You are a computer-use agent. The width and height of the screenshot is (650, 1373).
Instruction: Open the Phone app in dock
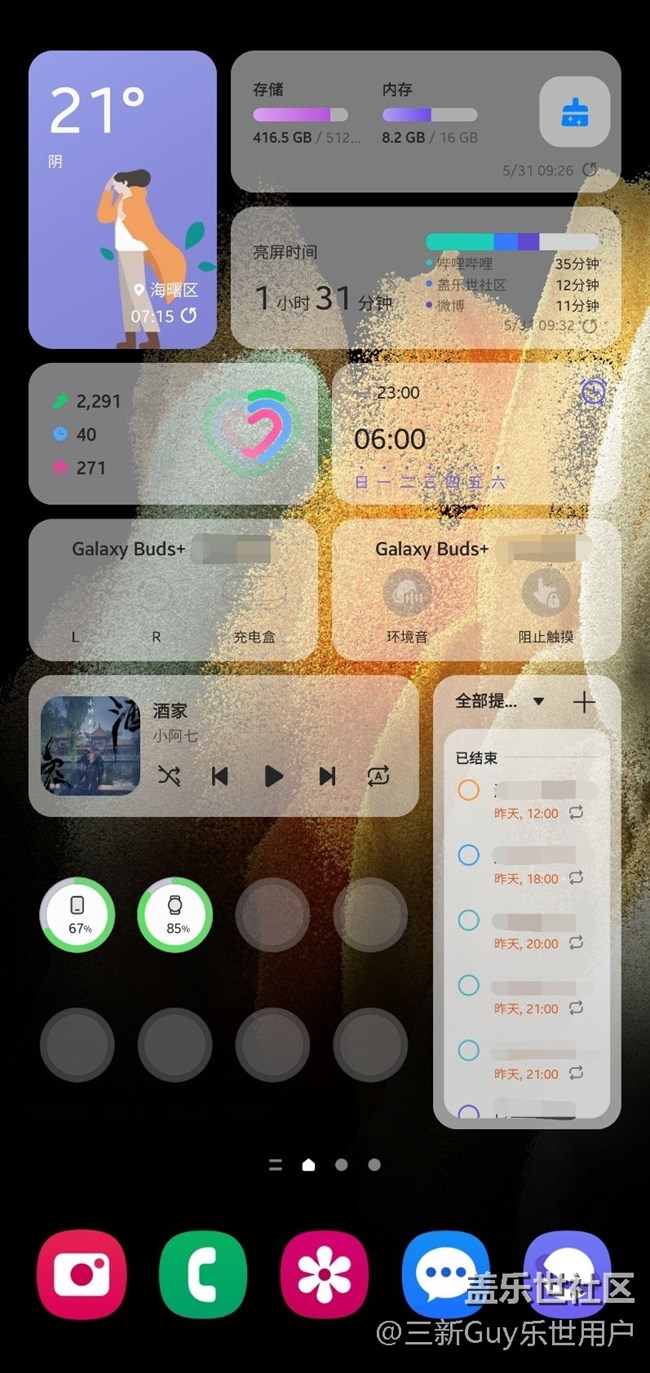point(203,1274)
